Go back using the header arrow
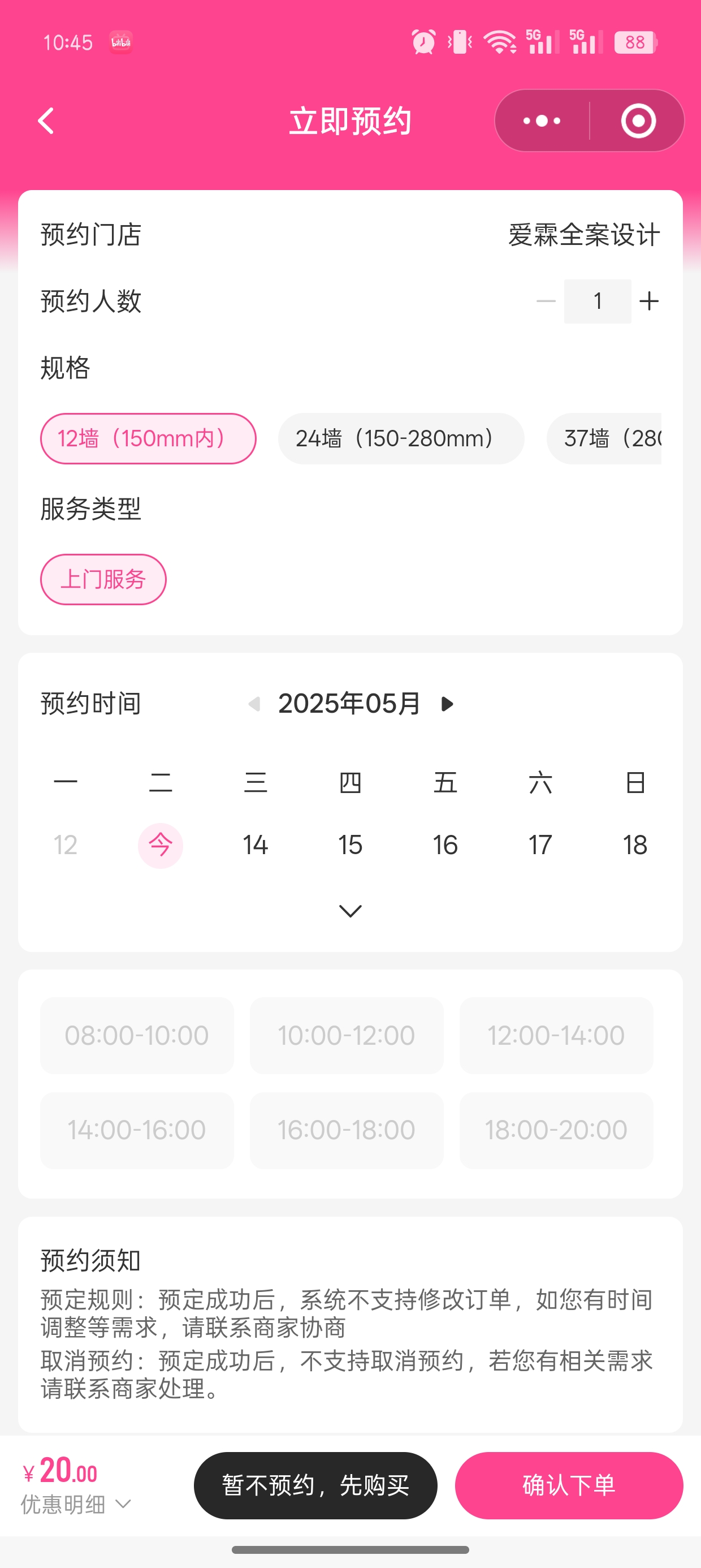The height and width of the screenshot is (1568, 701). click(x=46, y=120)
